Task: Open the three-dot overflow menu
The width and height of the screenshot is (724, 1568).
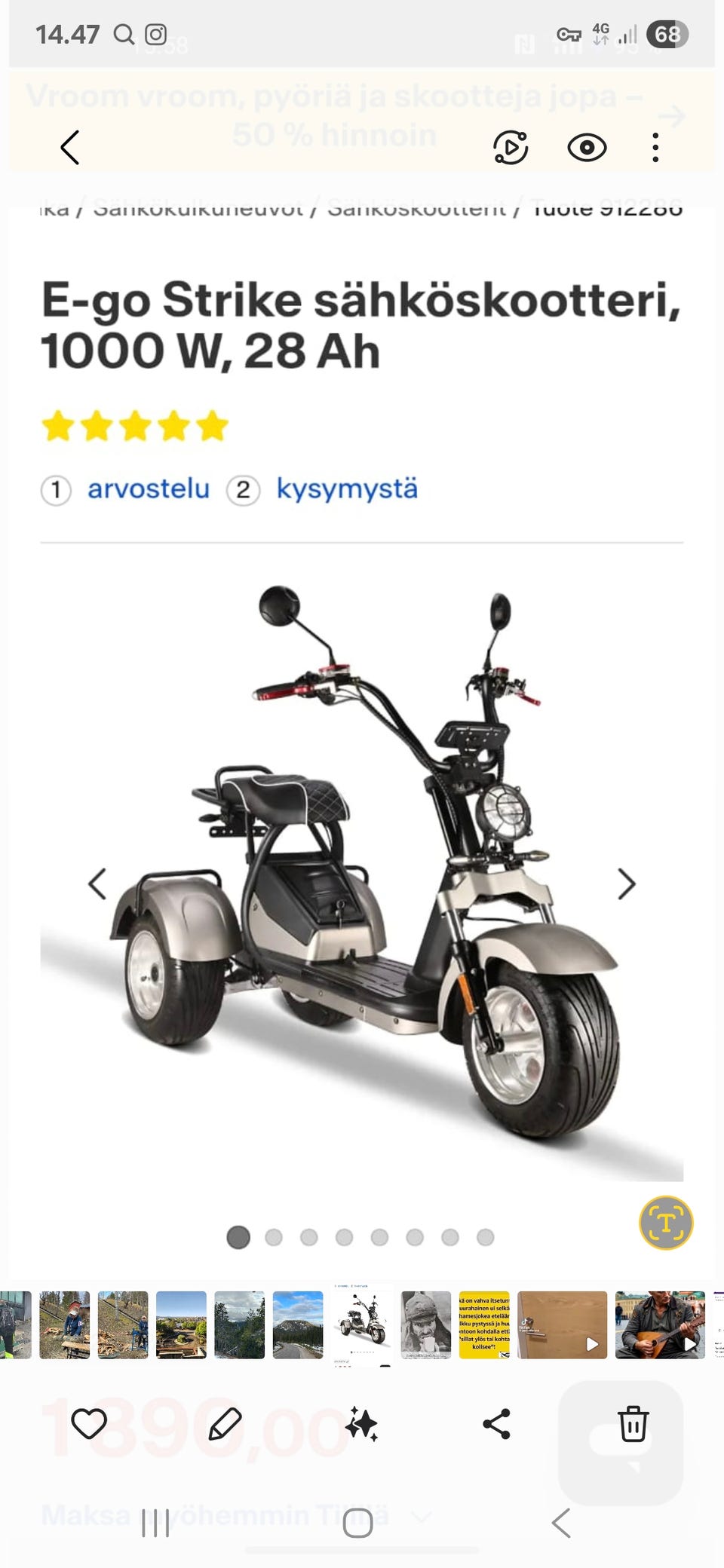Action: 655,147
